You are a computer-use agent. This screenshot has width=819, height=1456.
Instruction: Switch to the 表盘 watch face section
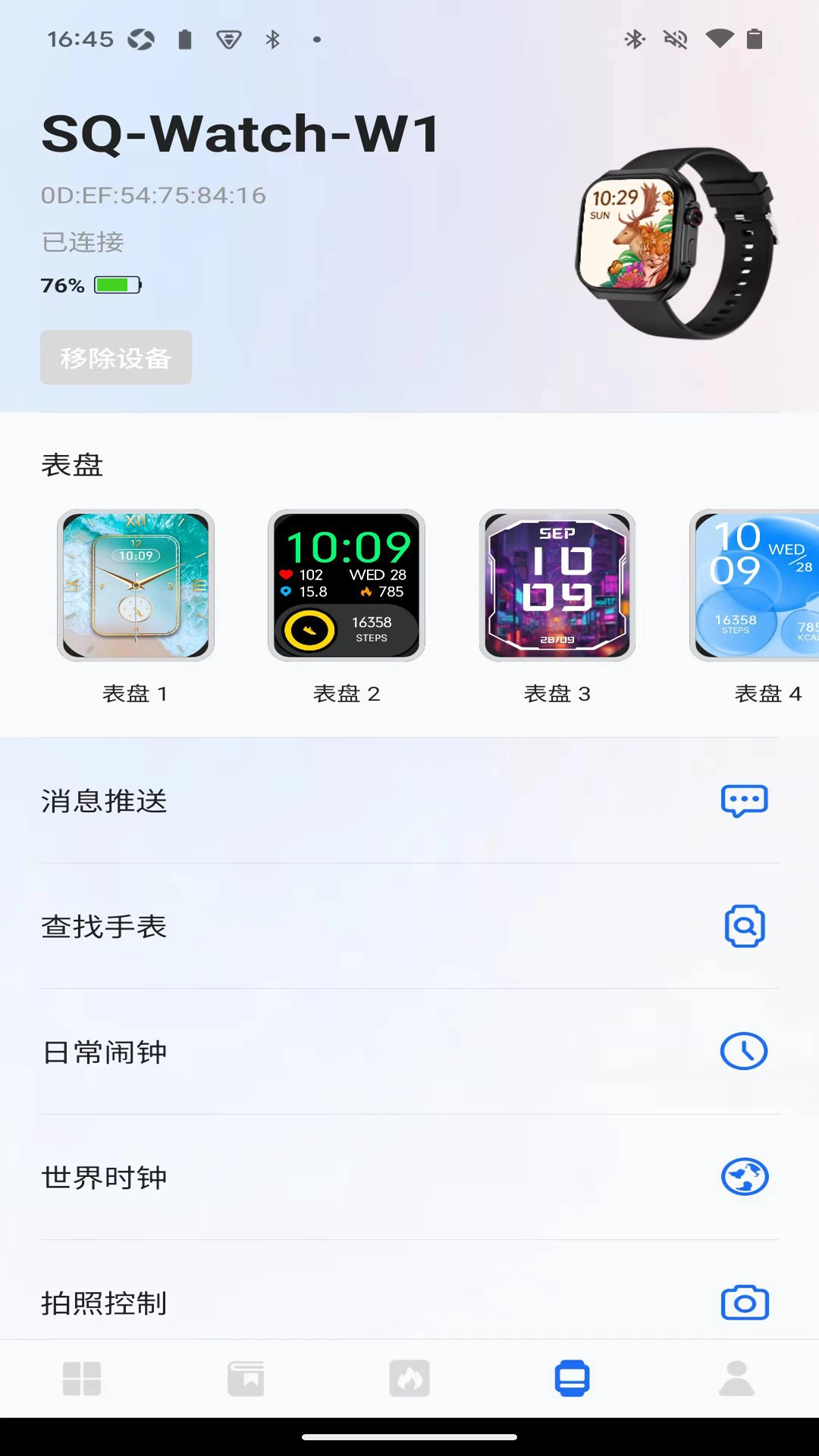click(73, 465)
